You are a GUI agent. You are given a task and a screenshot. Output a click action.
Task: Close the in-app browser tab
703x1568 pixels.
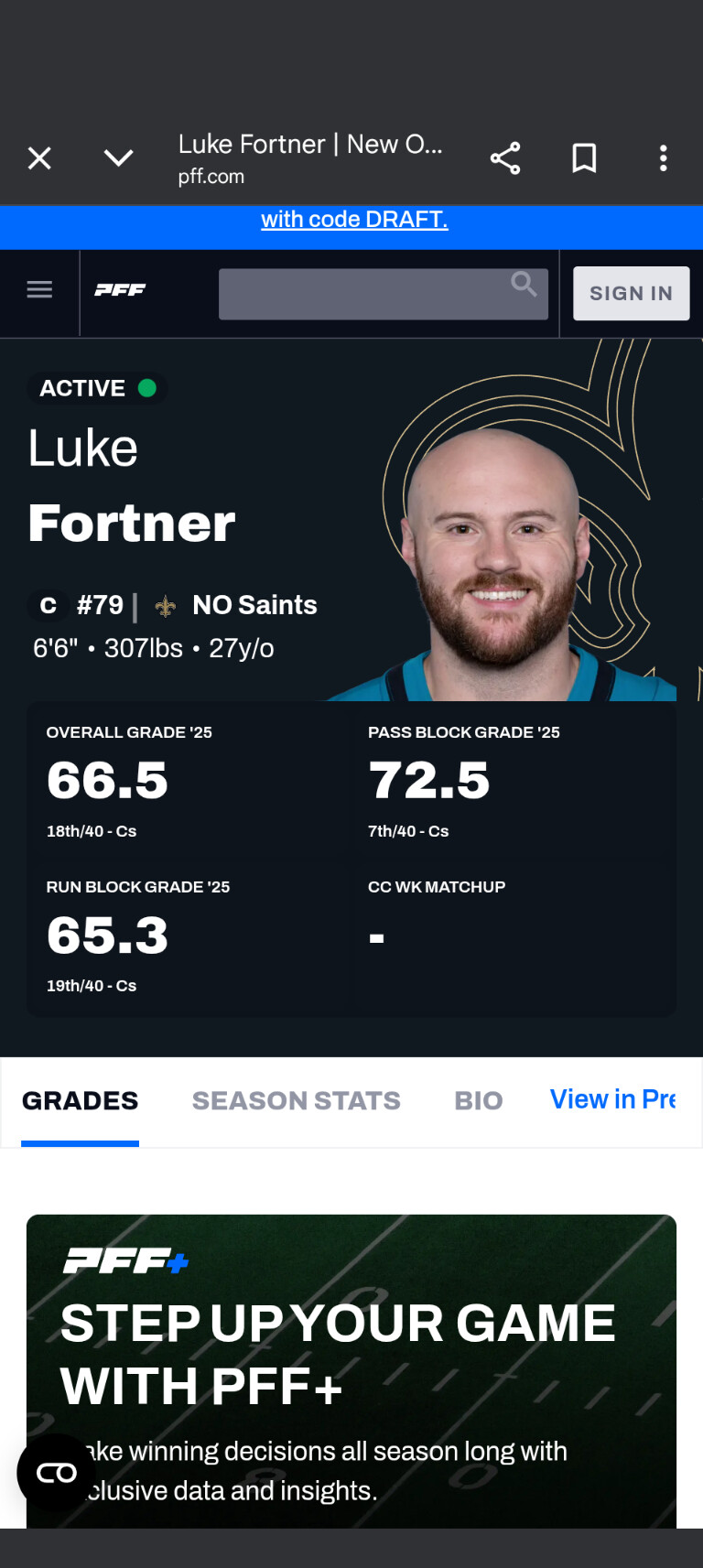point(39,158)
